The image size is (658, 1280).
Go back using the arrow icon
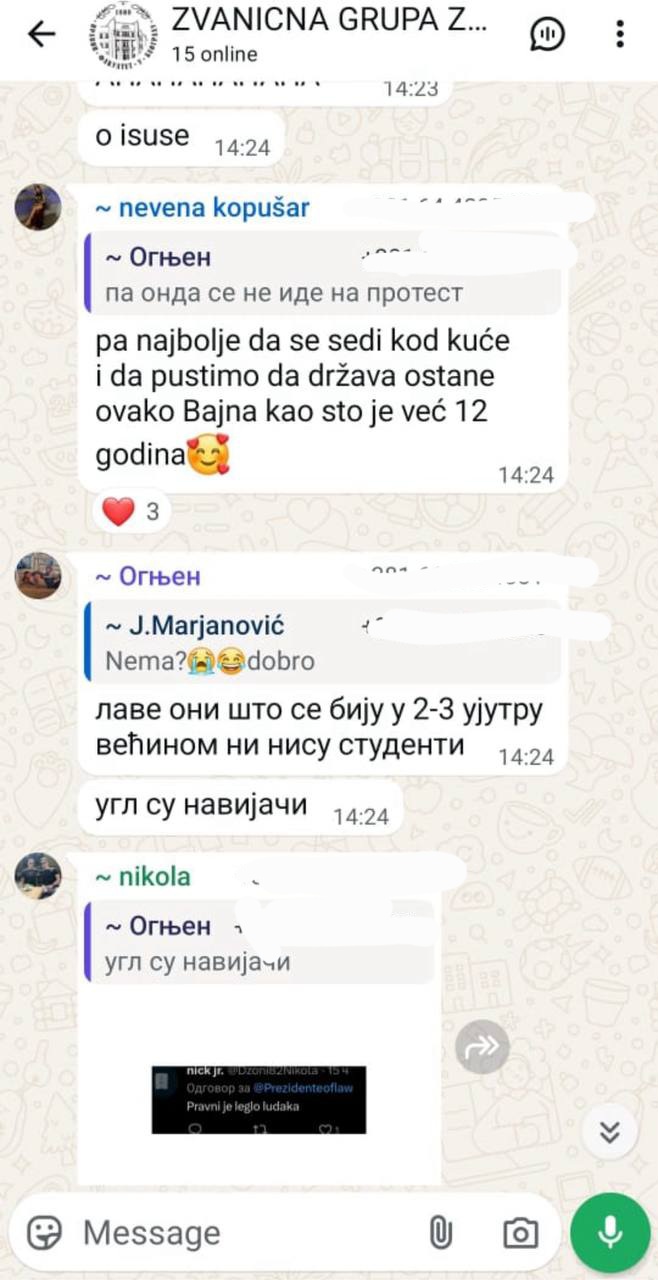click(41, 34)
